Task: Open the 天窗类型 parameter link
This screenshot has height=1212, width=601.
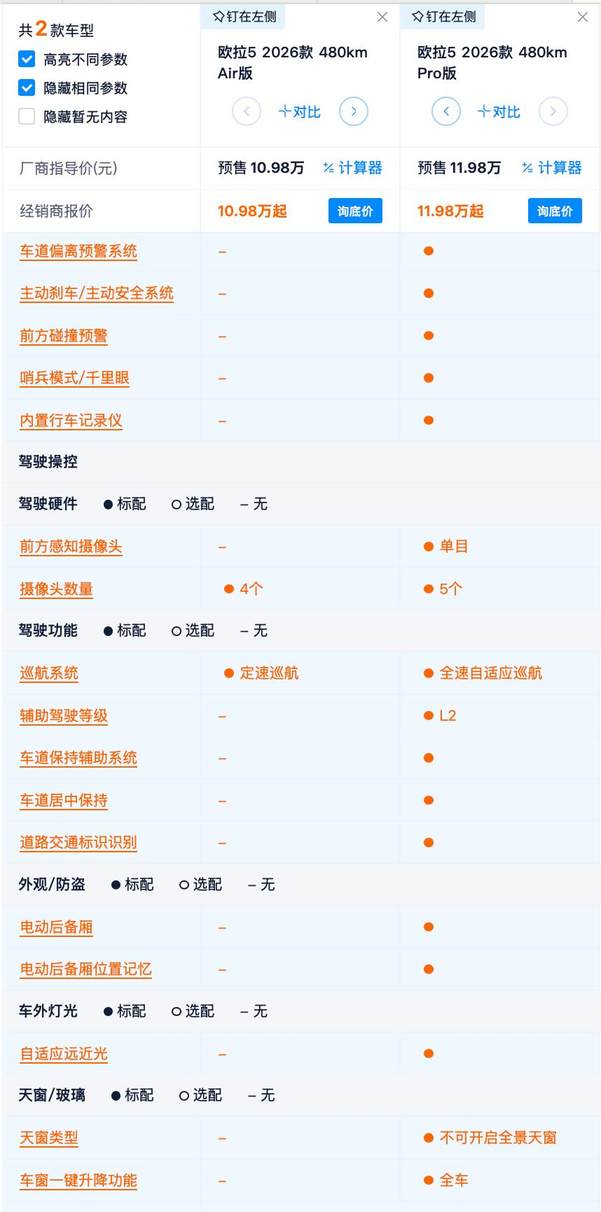Action: coord(49,1138)
